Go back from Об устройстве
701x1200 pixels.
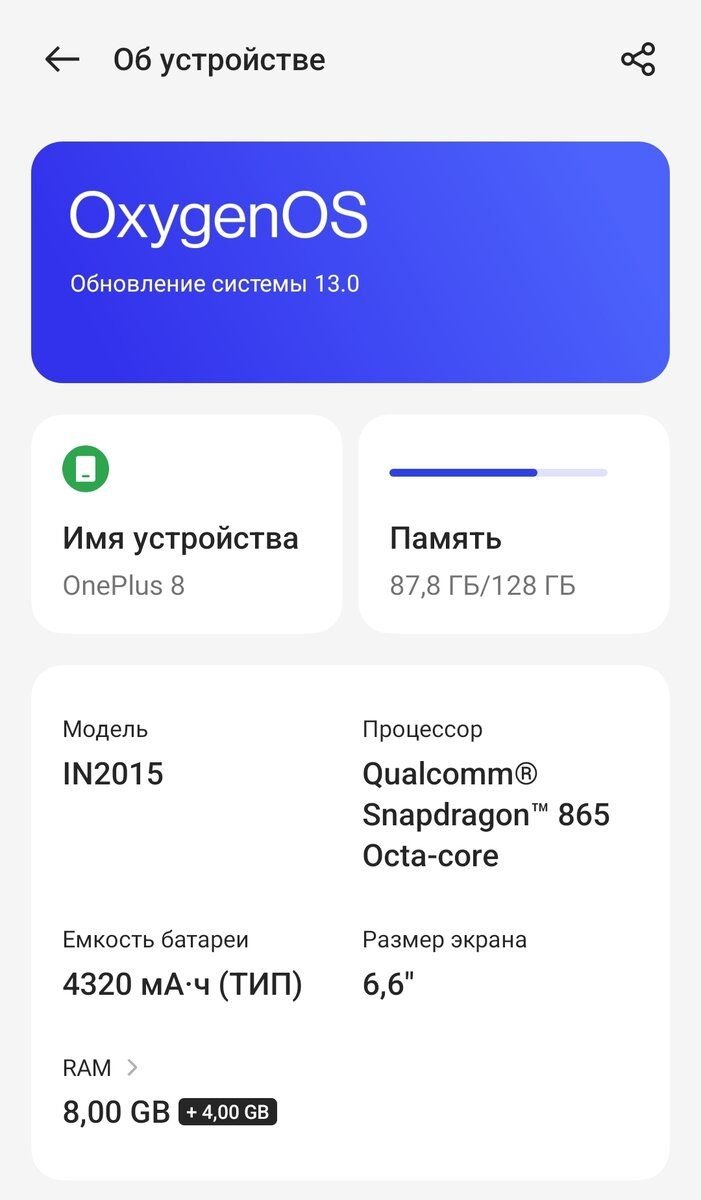click(x=62, y=60)
